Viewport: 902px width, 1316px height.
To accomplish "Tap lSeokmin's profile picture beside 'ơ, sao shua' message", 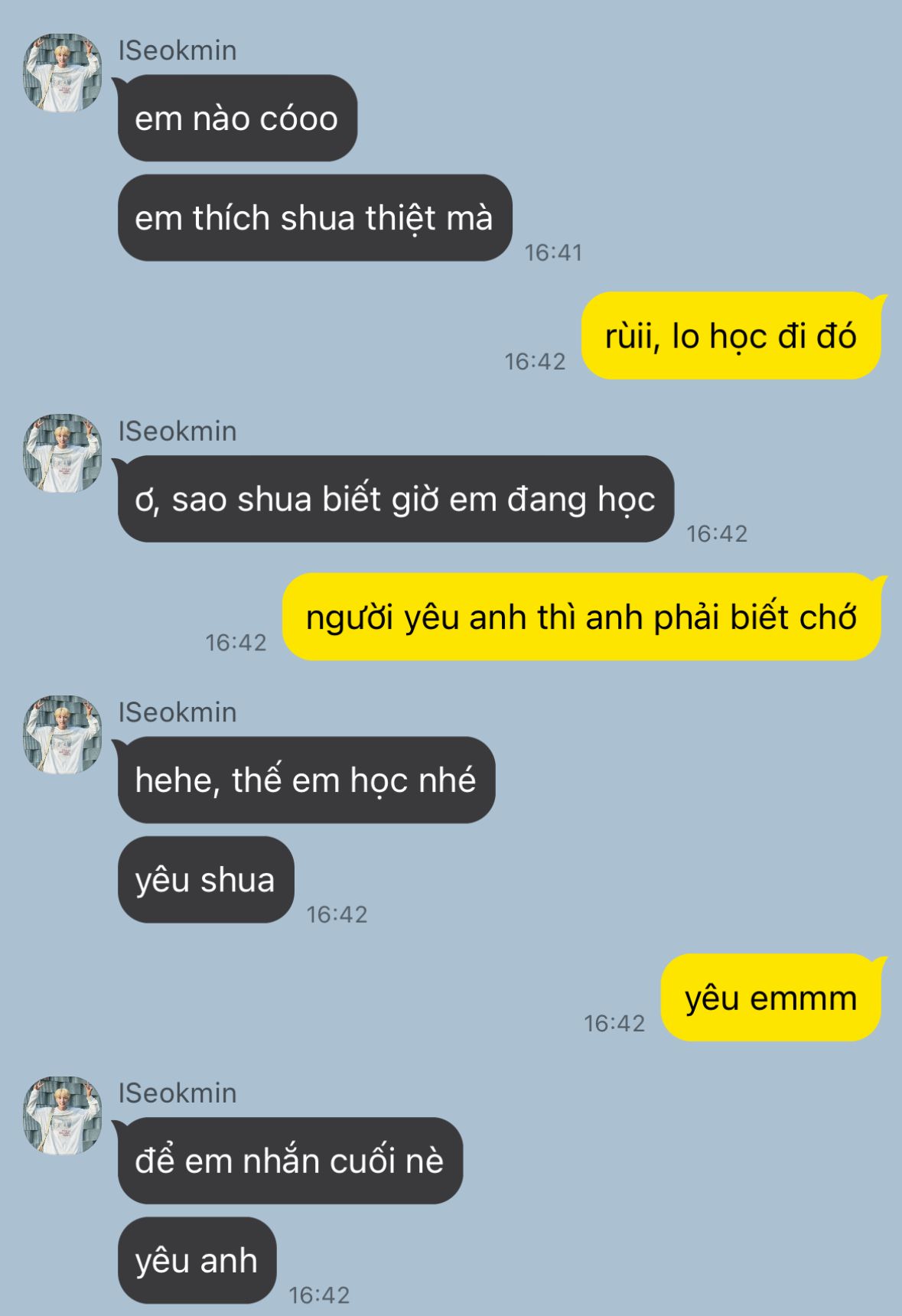I will (x=62, y=453).
